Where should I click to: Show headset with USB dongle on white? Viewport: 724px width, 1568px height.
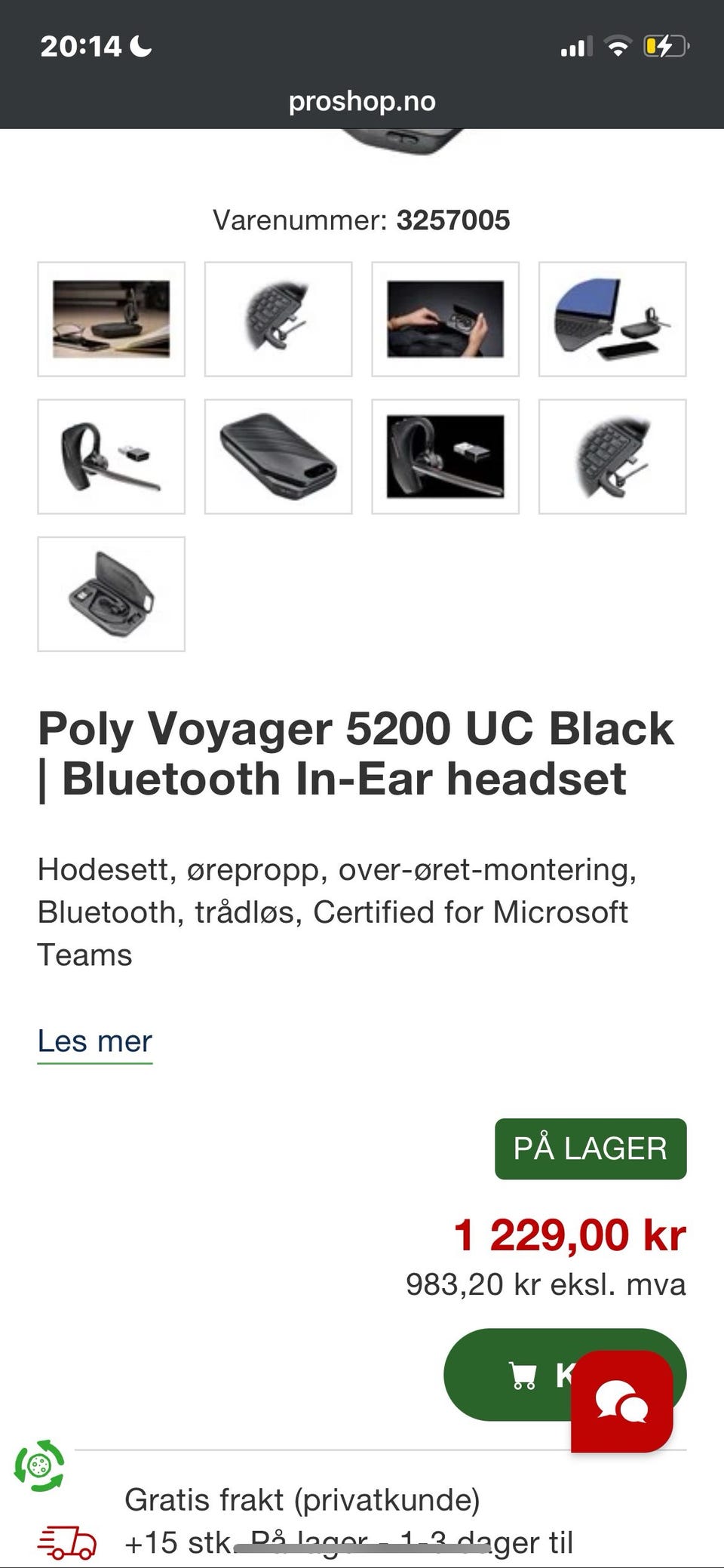111,457
